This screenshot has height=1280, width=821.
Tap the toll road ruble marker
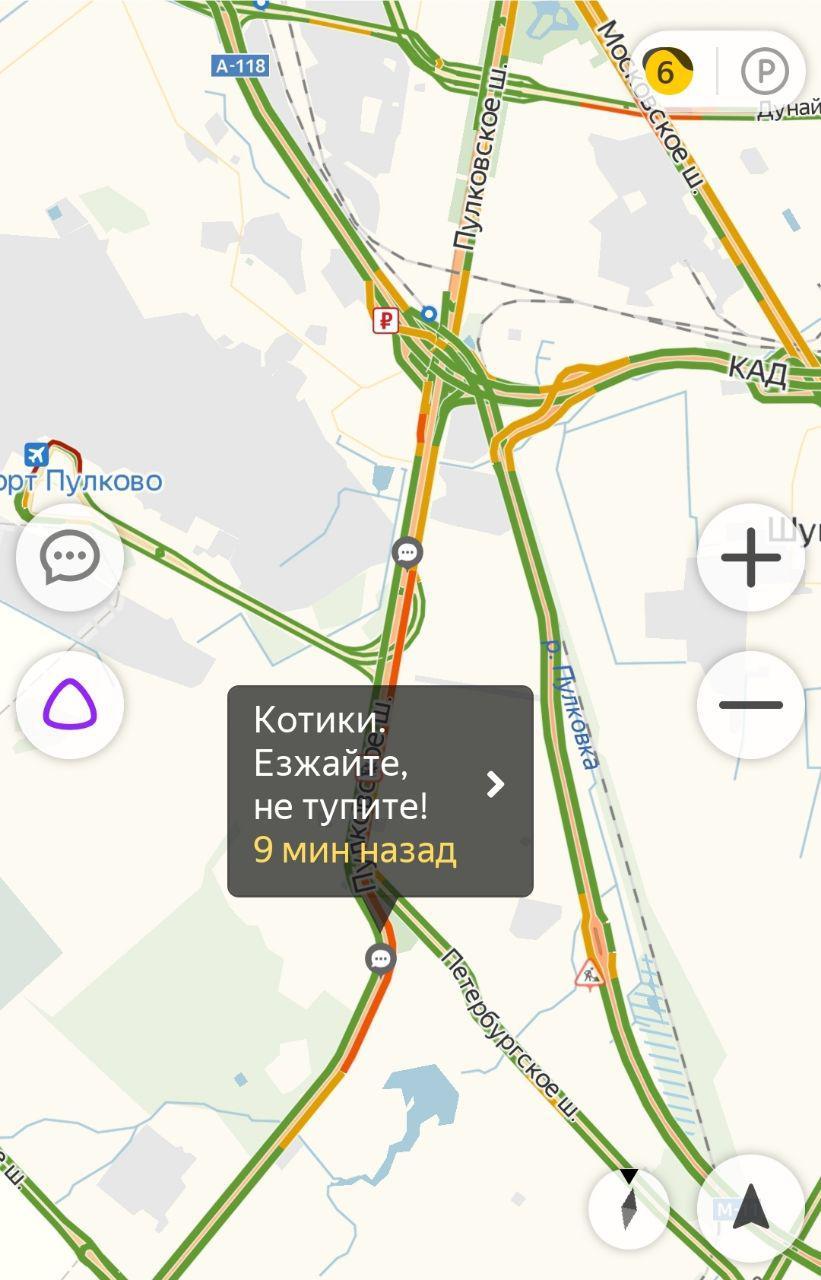[385, 321]
